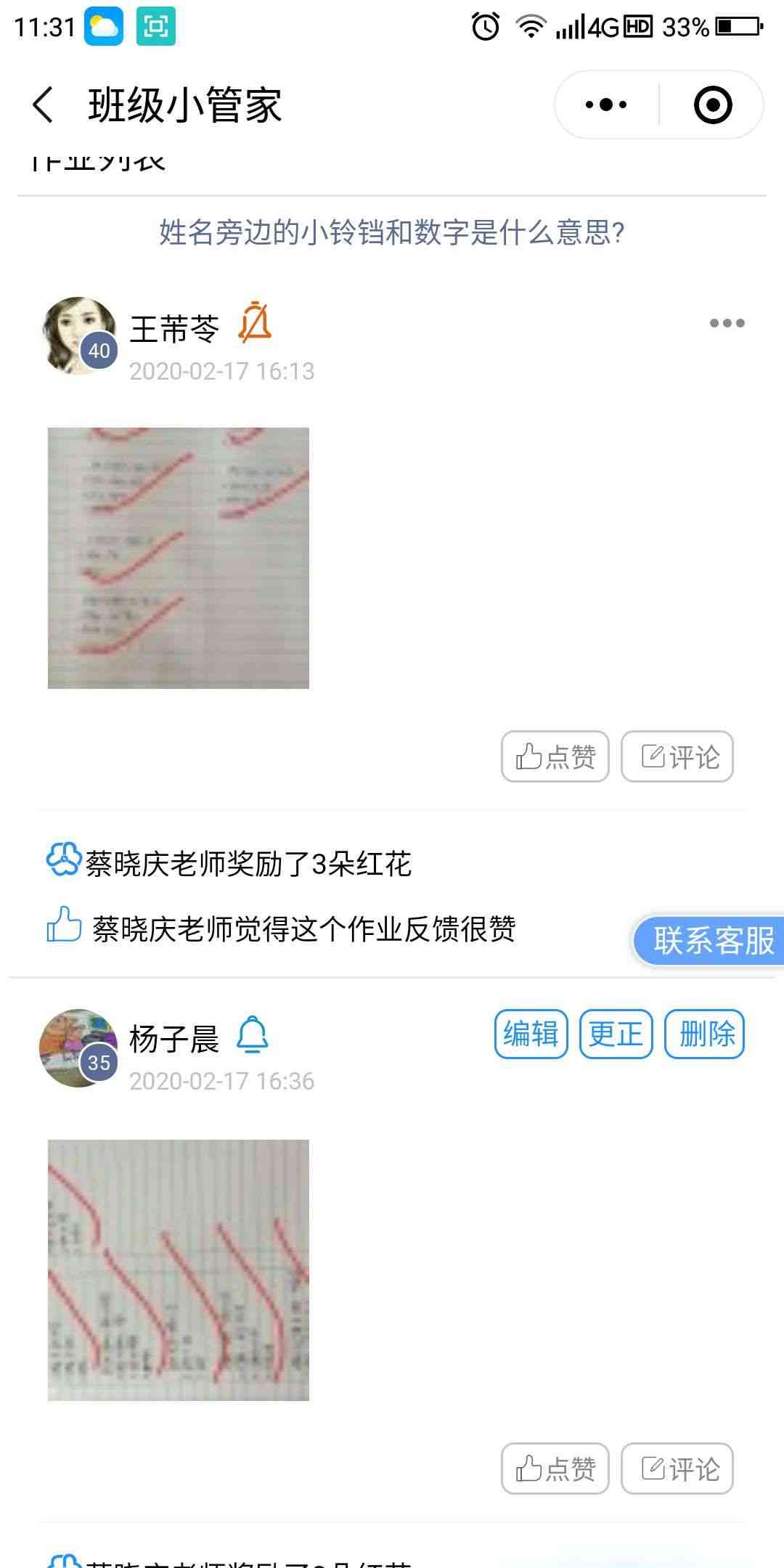The width and height of the screenshot is (784, 1568).
Task: Go back from 班级小管家
Action: [44, 105]
